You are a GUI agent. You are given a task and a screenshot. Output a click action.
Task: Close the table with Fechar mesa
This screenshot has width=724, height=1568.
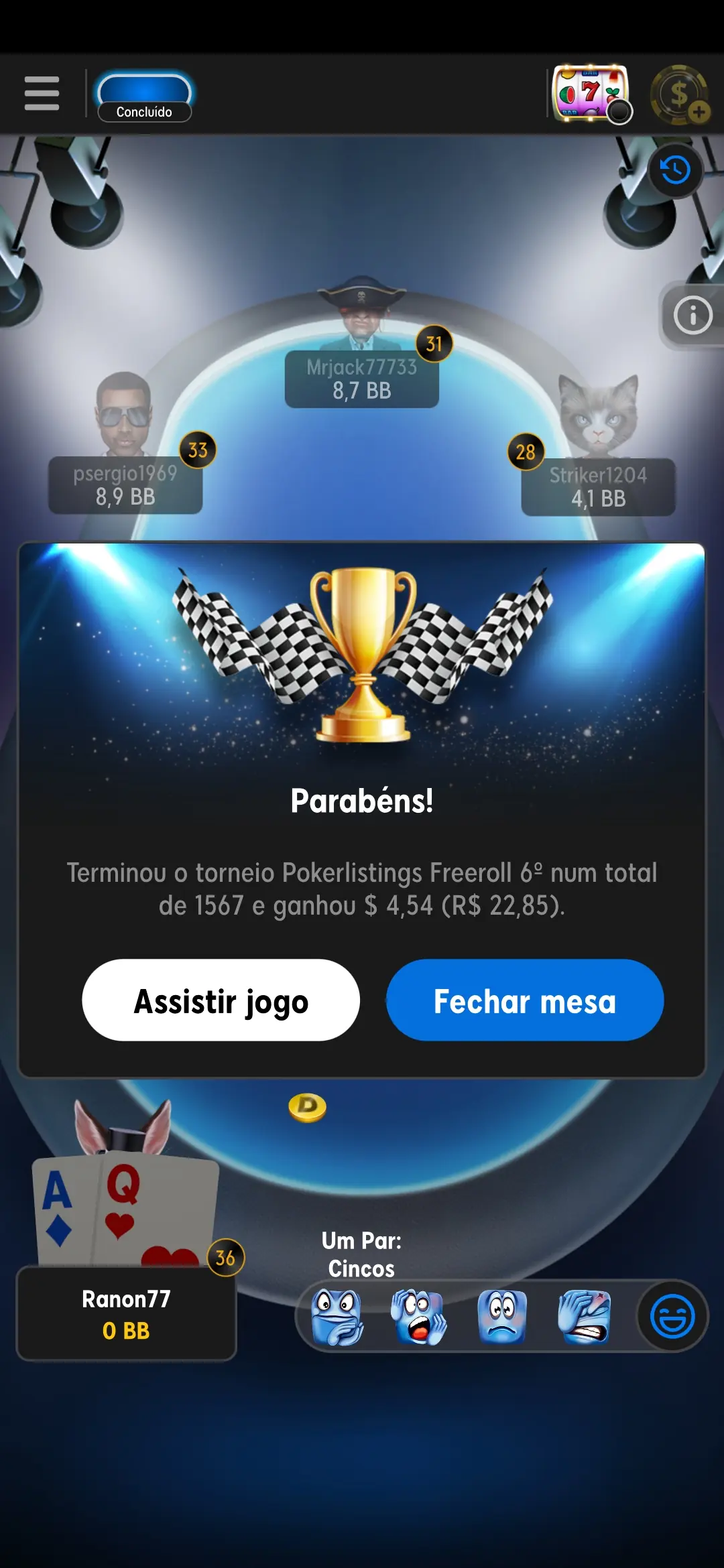pos(525,1000)
